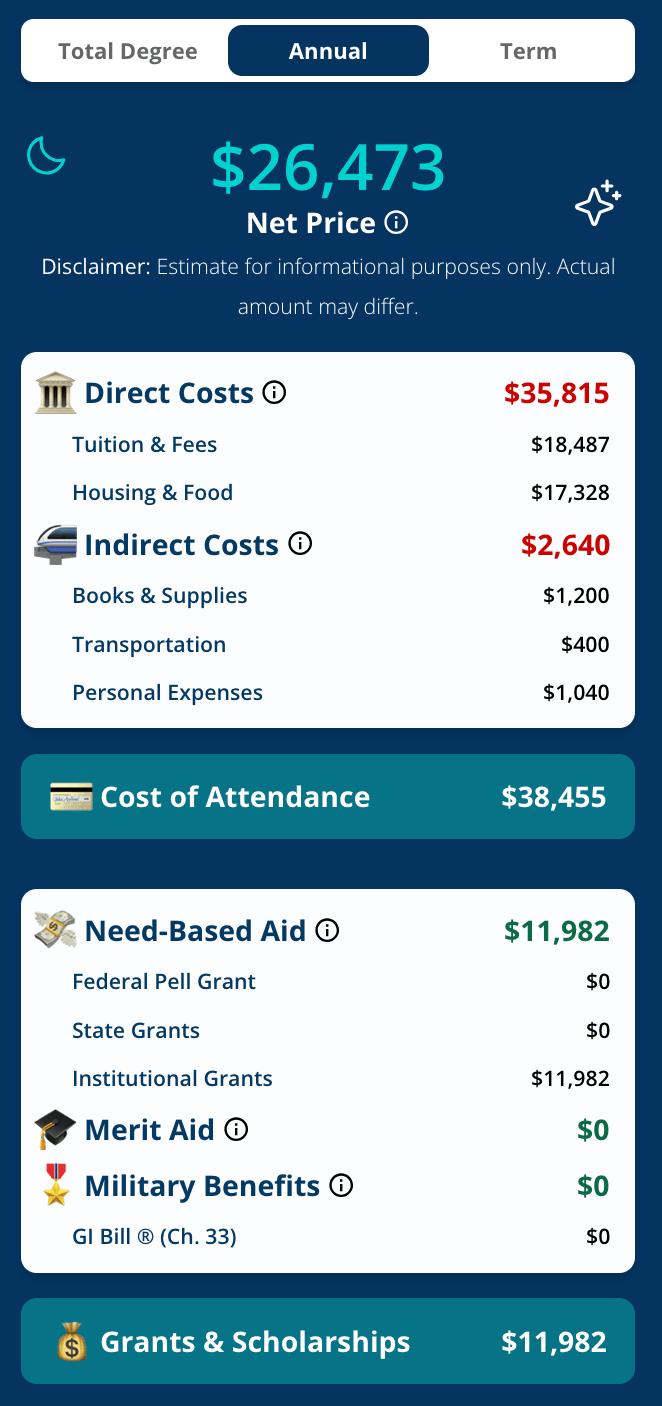View the Merit Aid info tooltip

(236, 1130)
